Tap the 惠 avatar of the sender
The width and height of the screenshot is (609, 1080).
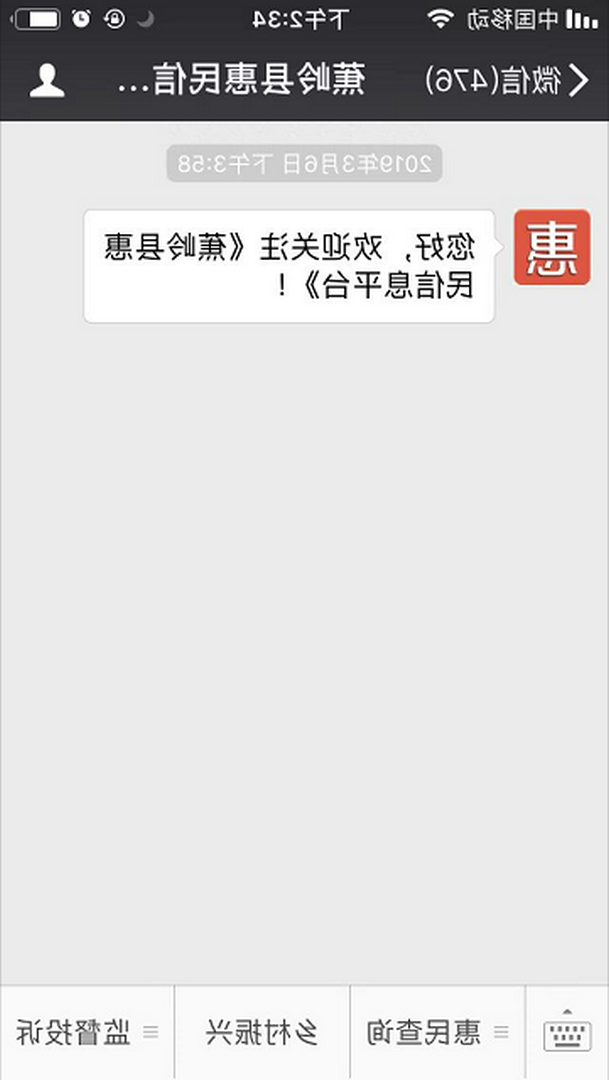[545, 248]
